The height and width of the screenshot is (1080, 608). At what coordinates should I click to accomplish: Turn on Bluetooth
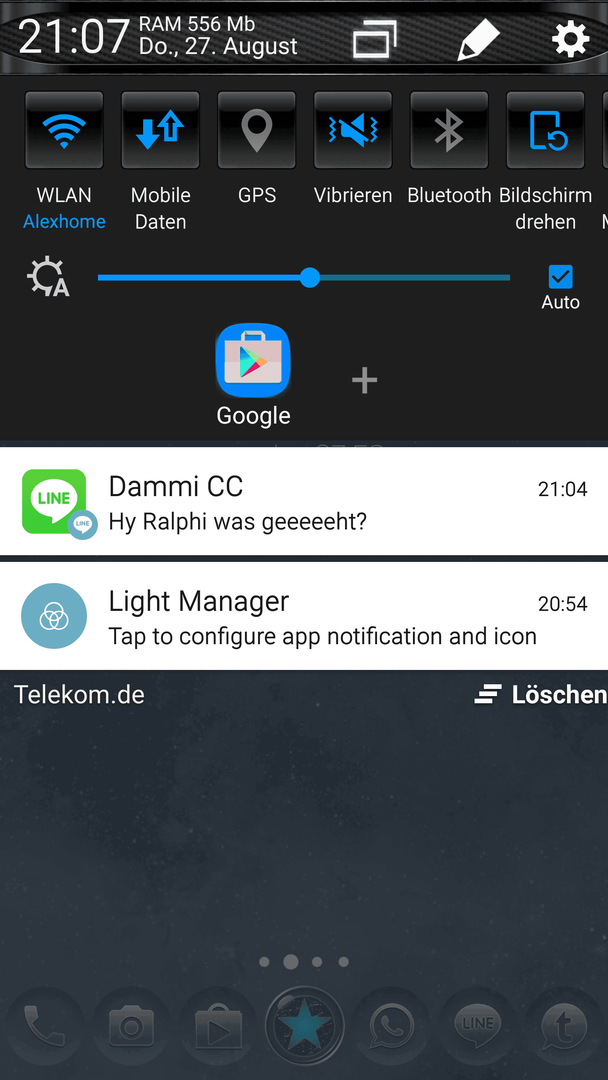click(449, 131)
